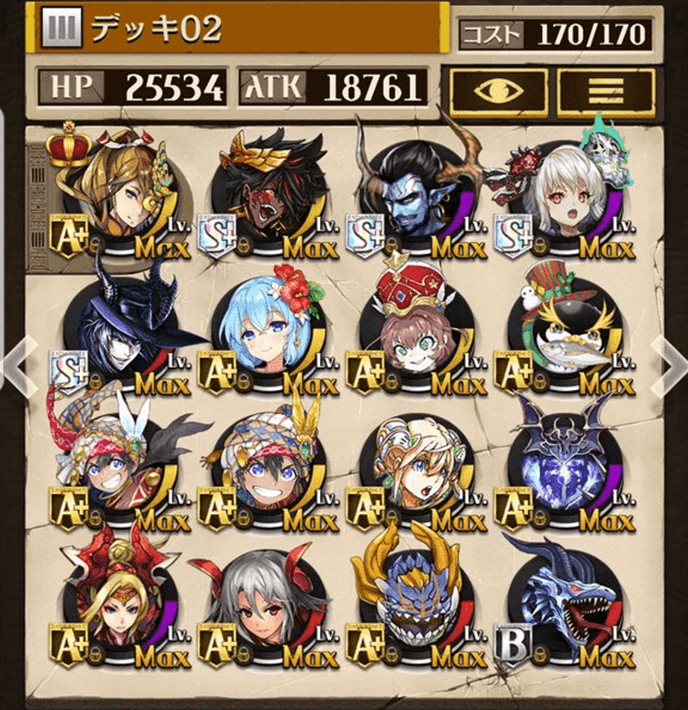This screenshot has width=688, height=710.
Task: Select the blue dragon B-rank card
Action: coord(562,600)
